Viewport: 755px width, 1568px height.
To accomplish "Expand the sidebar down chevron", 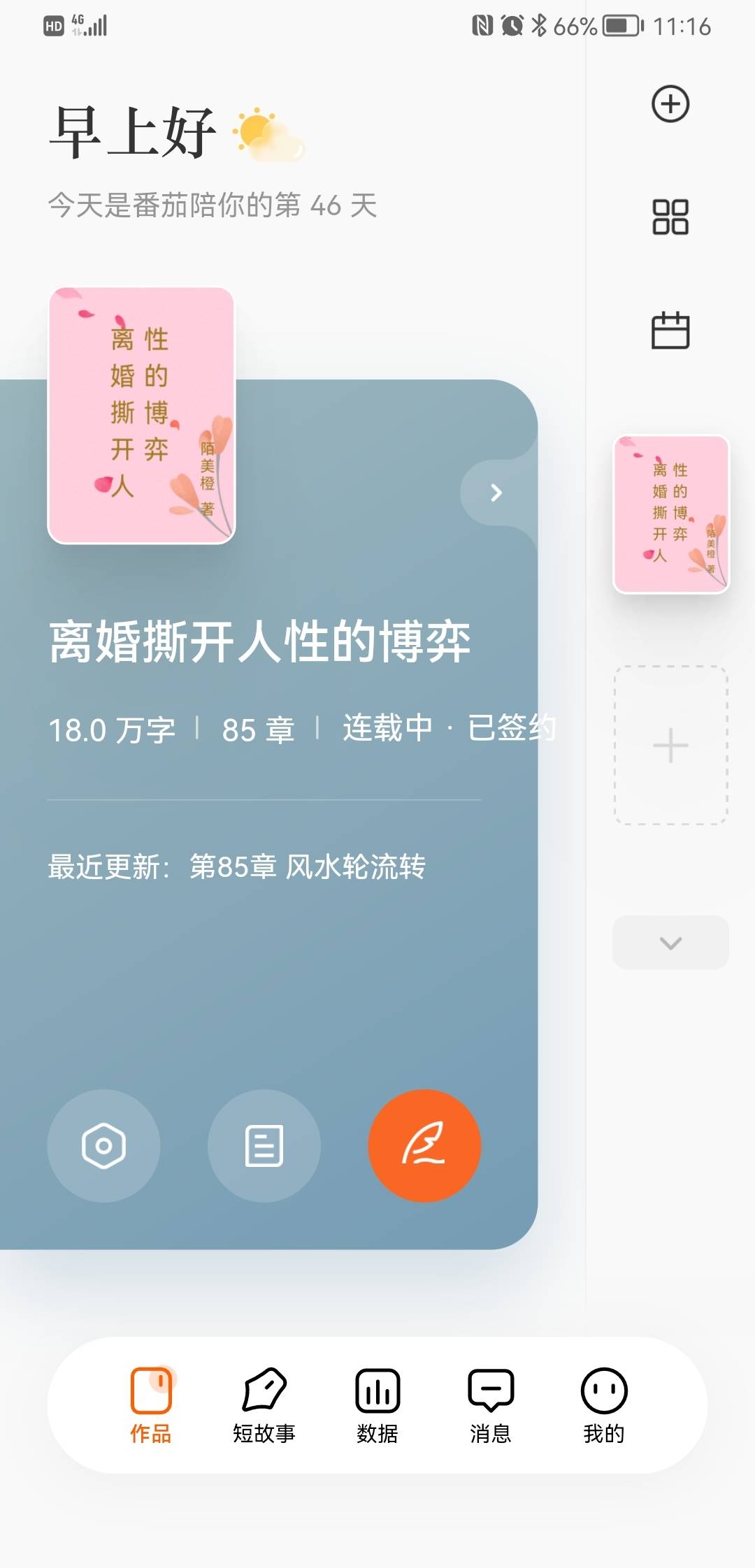I will tap(670, 943).
